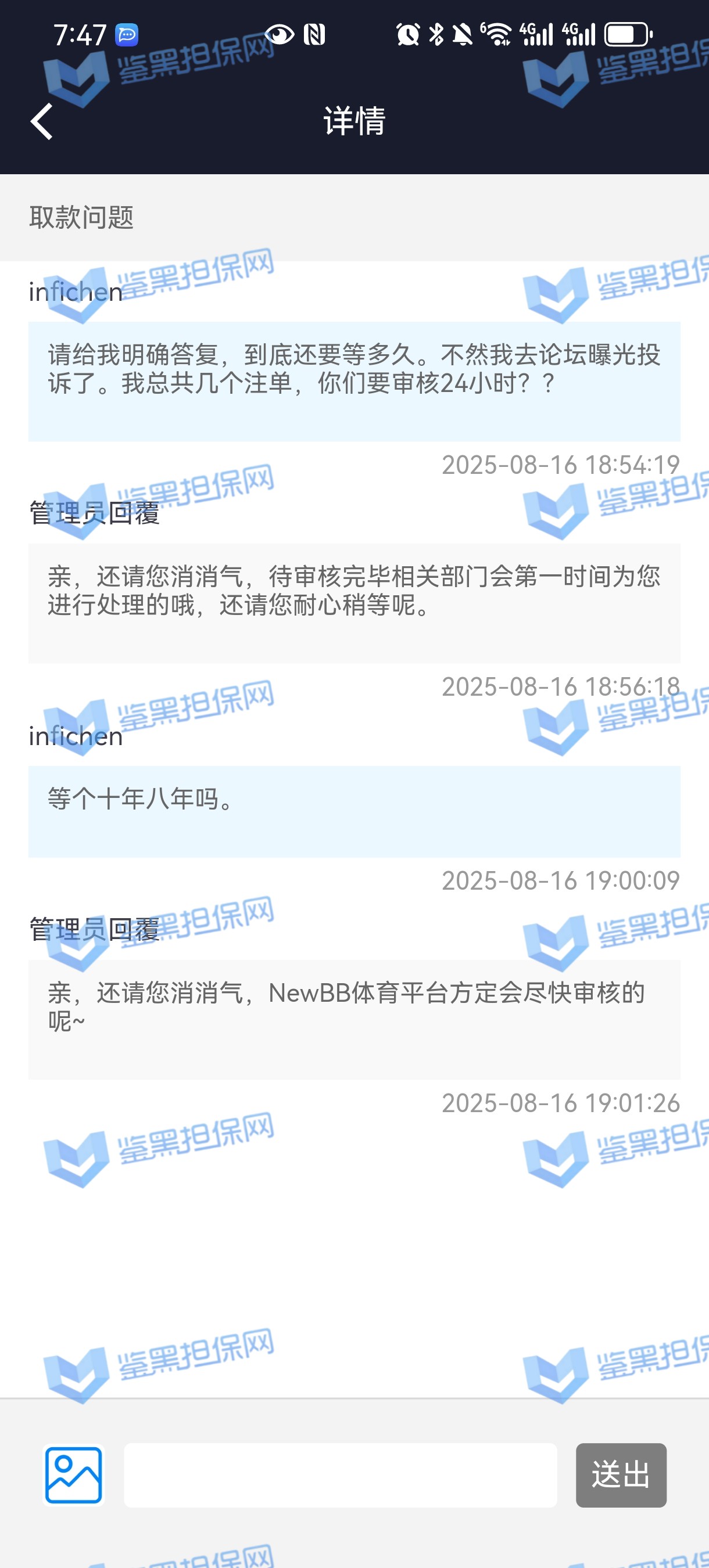Tap the 送出 send button

[621, 1475]
